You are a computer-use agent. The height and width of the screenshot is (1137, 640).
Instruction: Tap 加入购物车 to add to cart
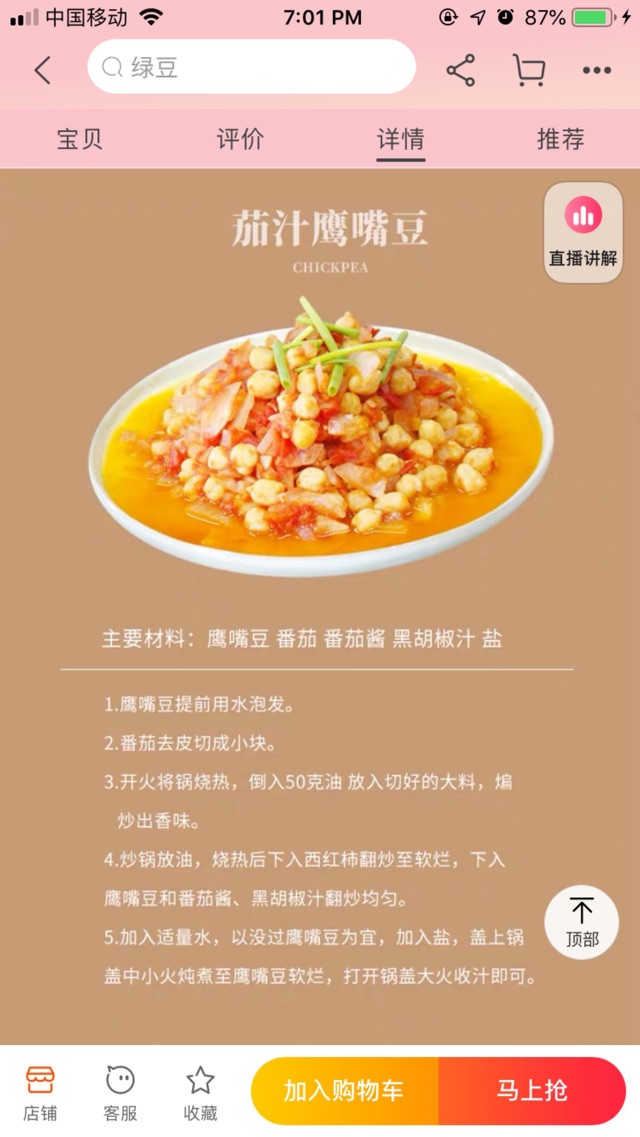click(x=343, y=1091)
